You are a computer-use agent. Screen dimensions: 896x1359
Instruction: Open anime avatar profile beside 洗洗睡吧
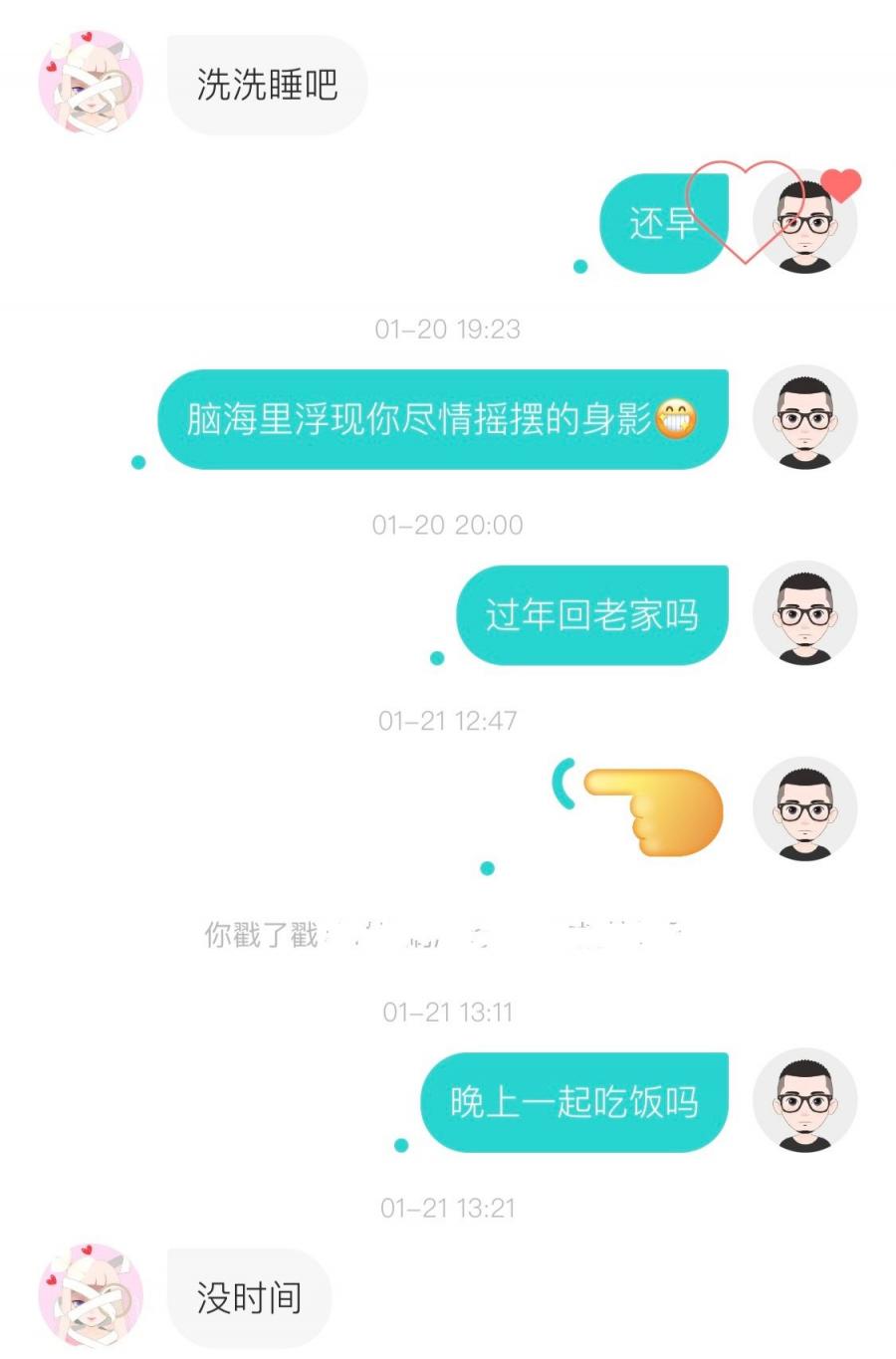91,84
